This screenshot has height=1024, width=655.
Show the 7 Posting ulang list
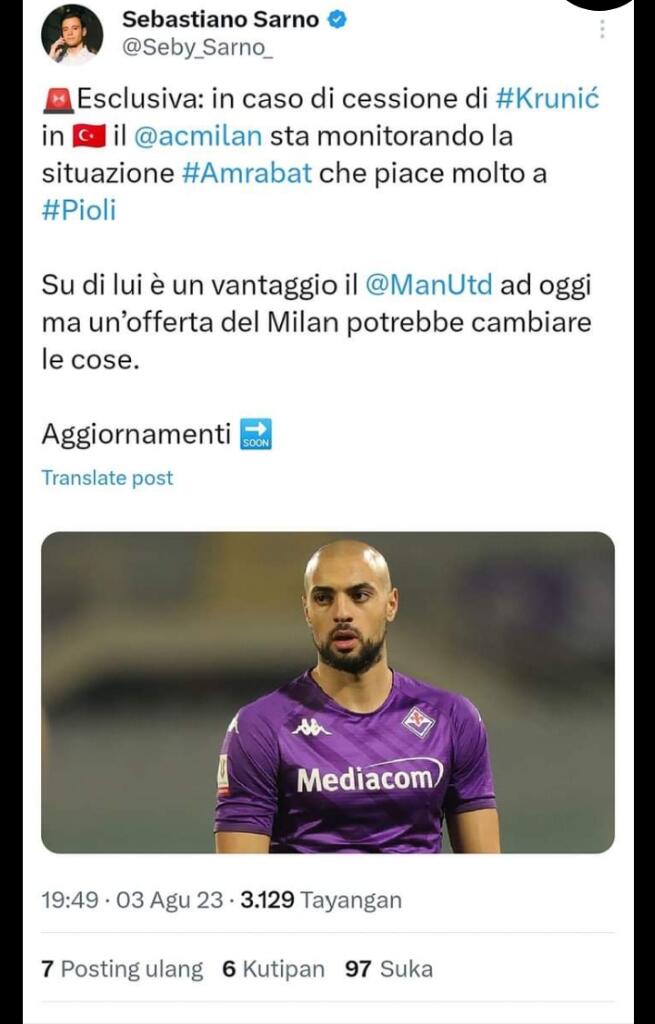click(122, 969)
